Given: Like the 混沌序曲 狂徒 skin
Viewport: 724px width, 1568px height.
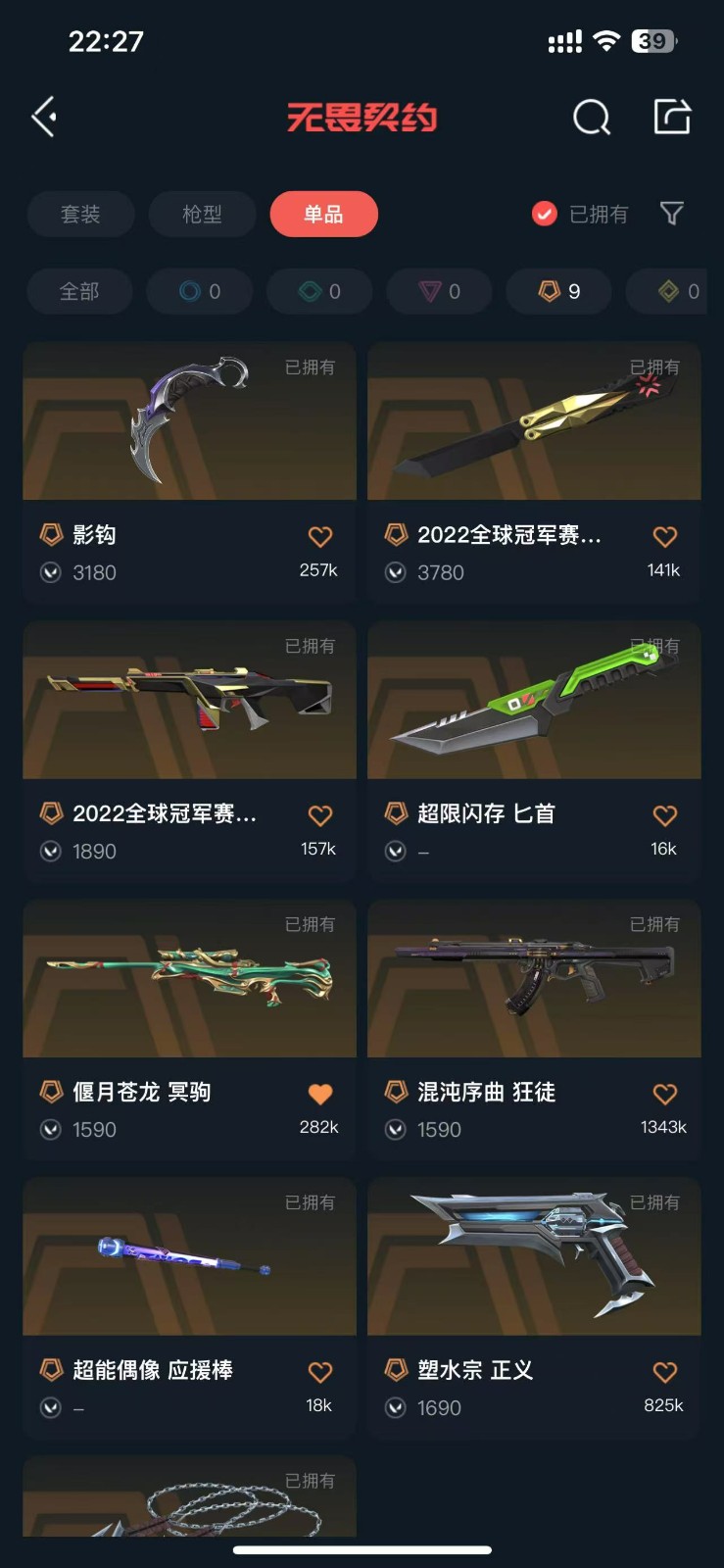Looking at the screenshot, I should click(665, 1094).
